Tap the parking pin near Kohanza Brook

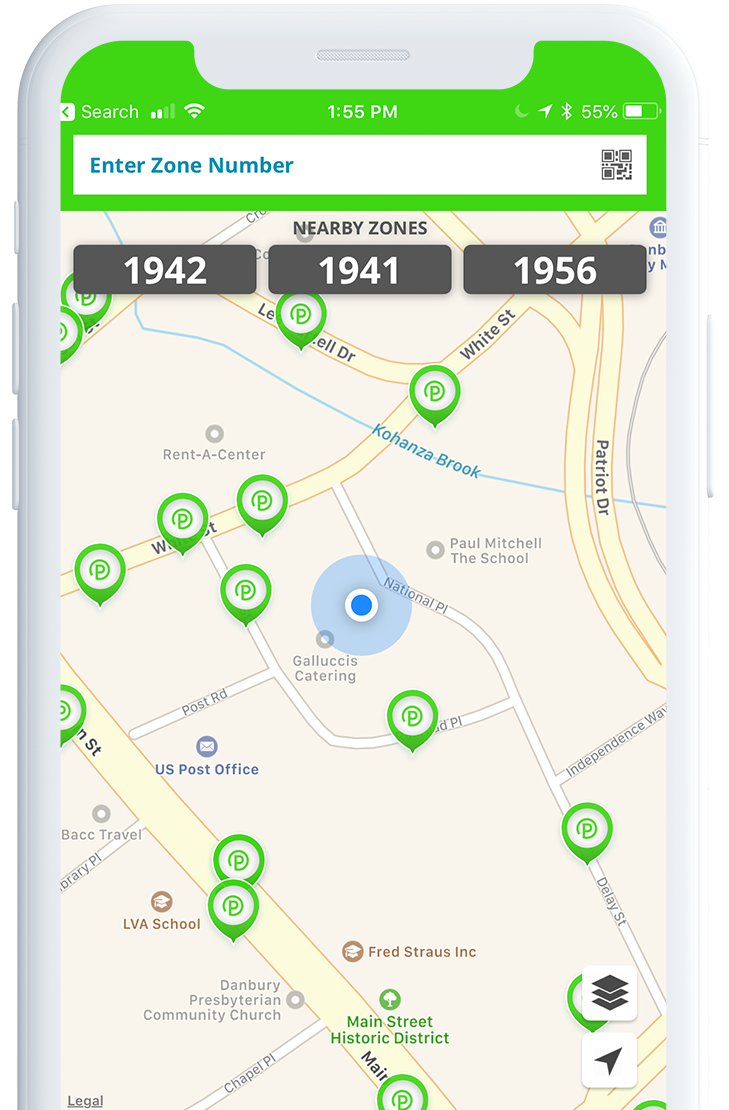pyautogui.click(x=435, y=392)
